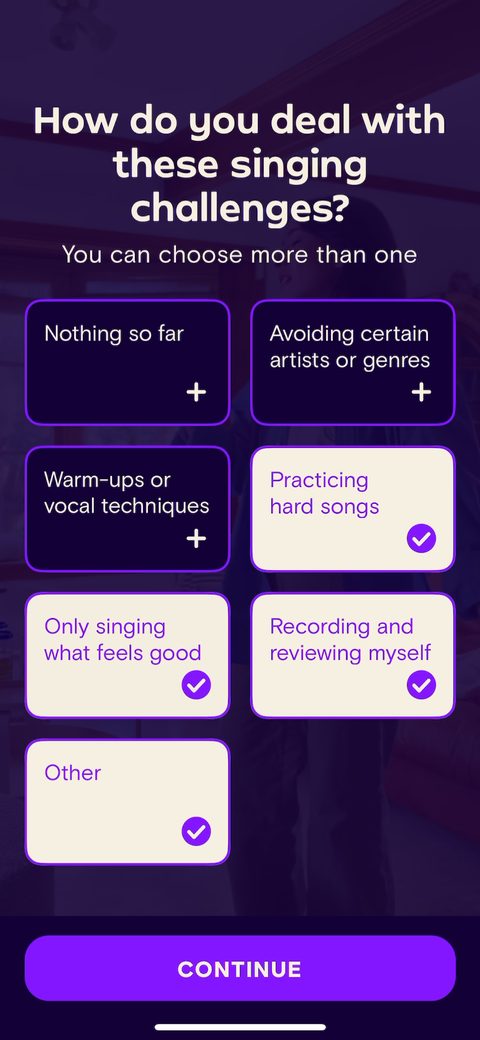Viewport: 480px width, 1040px height.
Task: Deselect Practicing hard songs
Action: click(353, 509)
